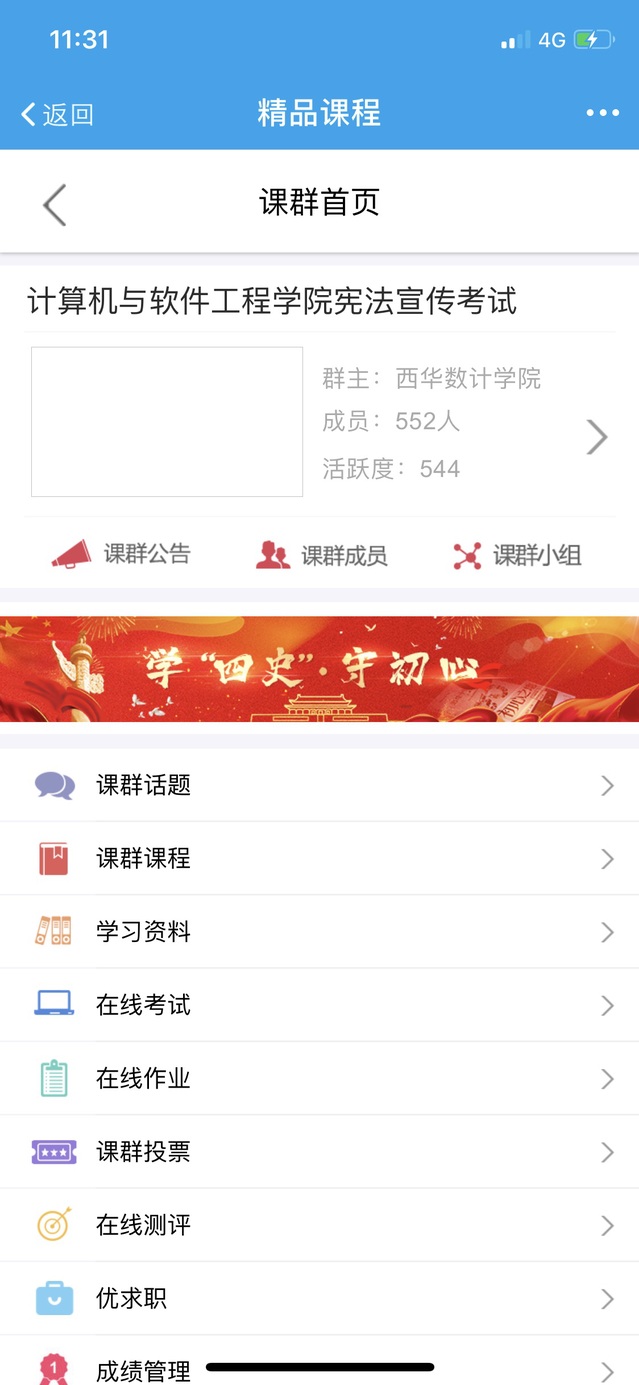Open the 学"四史"·守初心 banner
Screen dimensions: 639x1385
(x=319, y=669)
